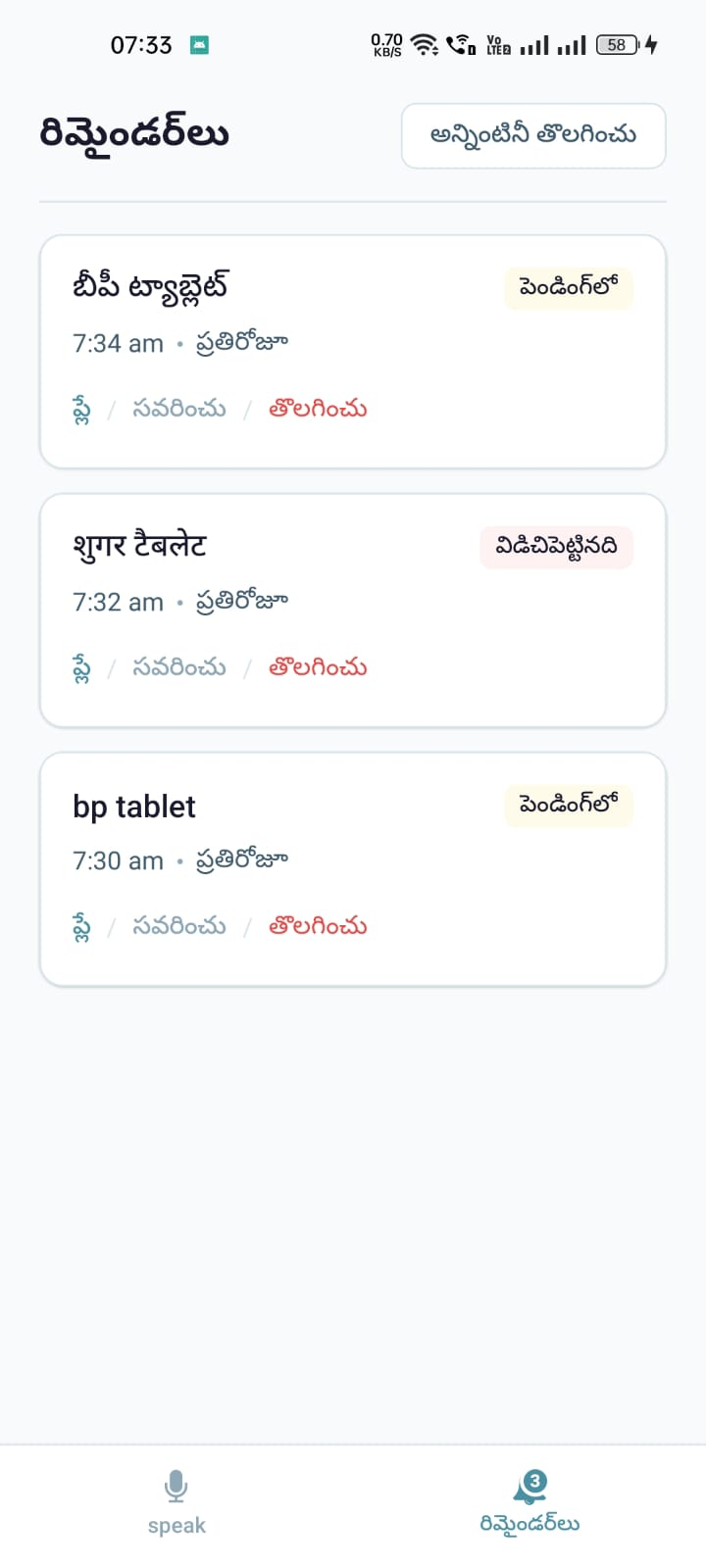Play the bp tablet reminder
This screenshot has height=1568, width=706.
point(82,927)
